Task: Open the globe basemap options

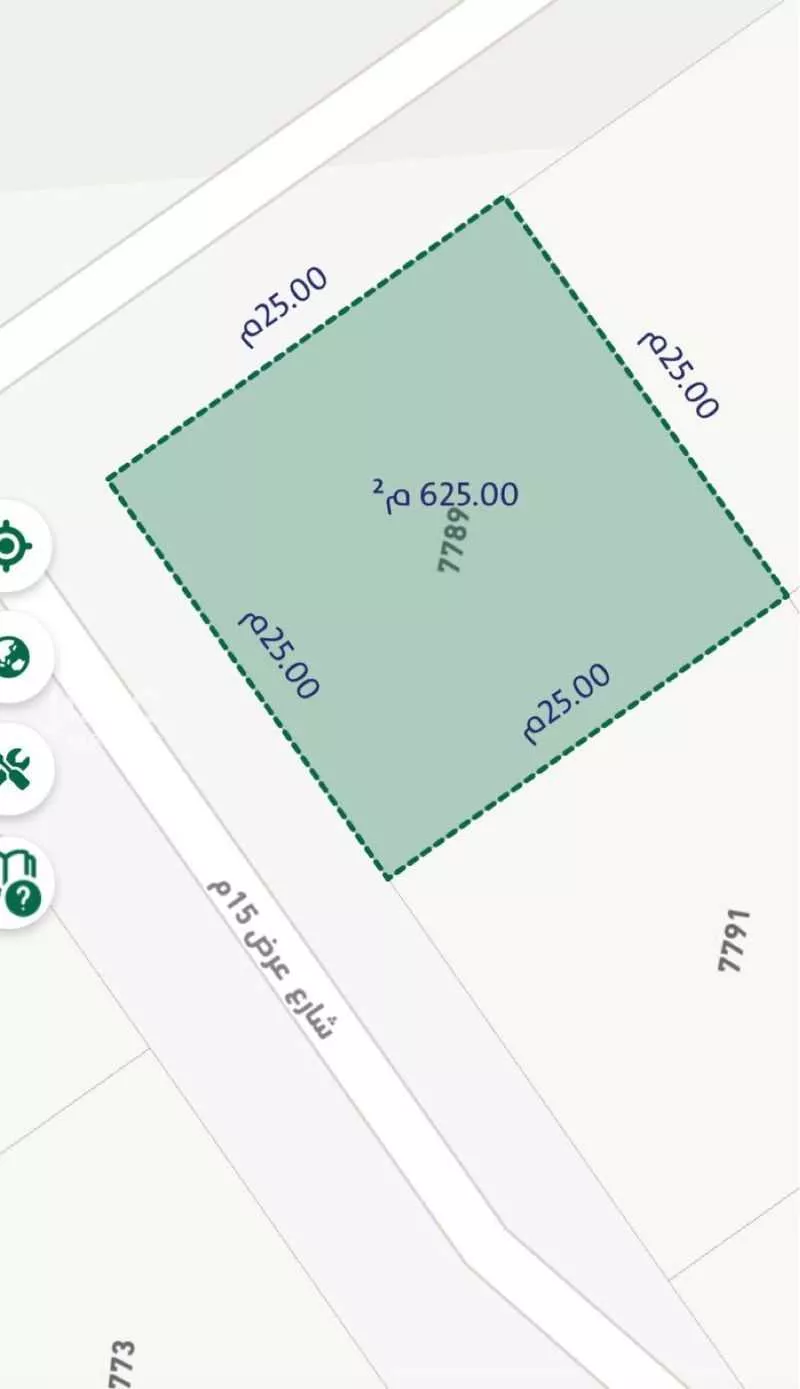Action: (14, 657)
